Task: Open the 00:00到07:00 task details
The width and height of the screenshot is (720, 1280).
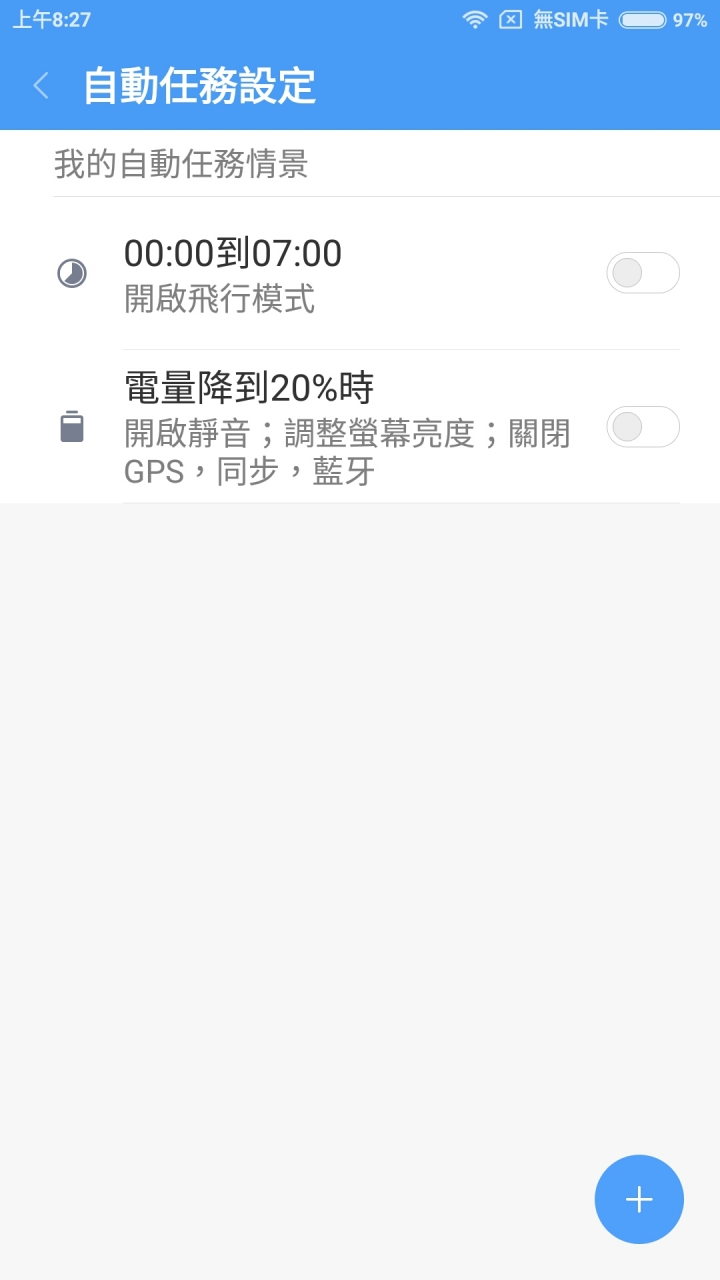Action: pos(300,272)
